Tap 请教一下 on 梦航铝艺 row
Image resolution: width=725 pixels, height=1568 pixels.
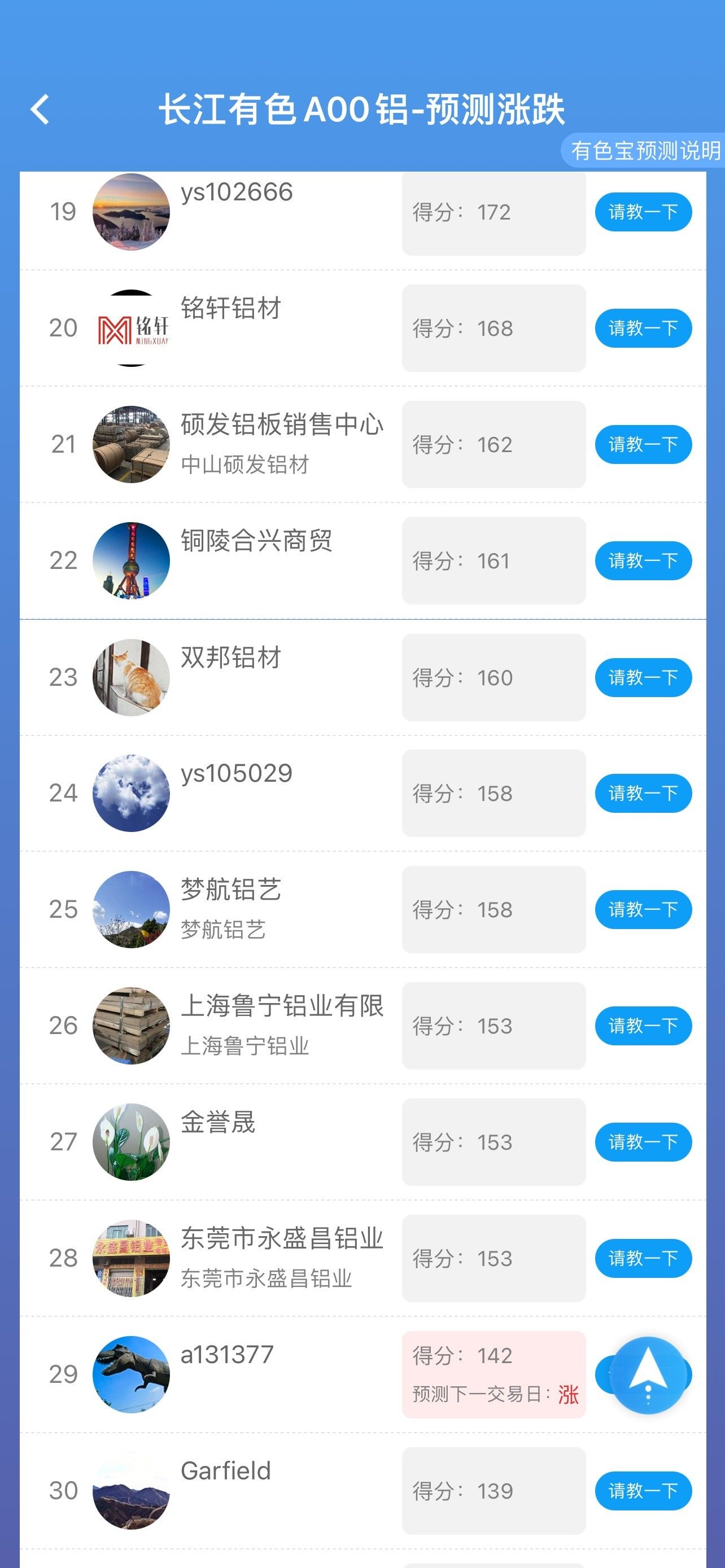(x=644, y=909)
